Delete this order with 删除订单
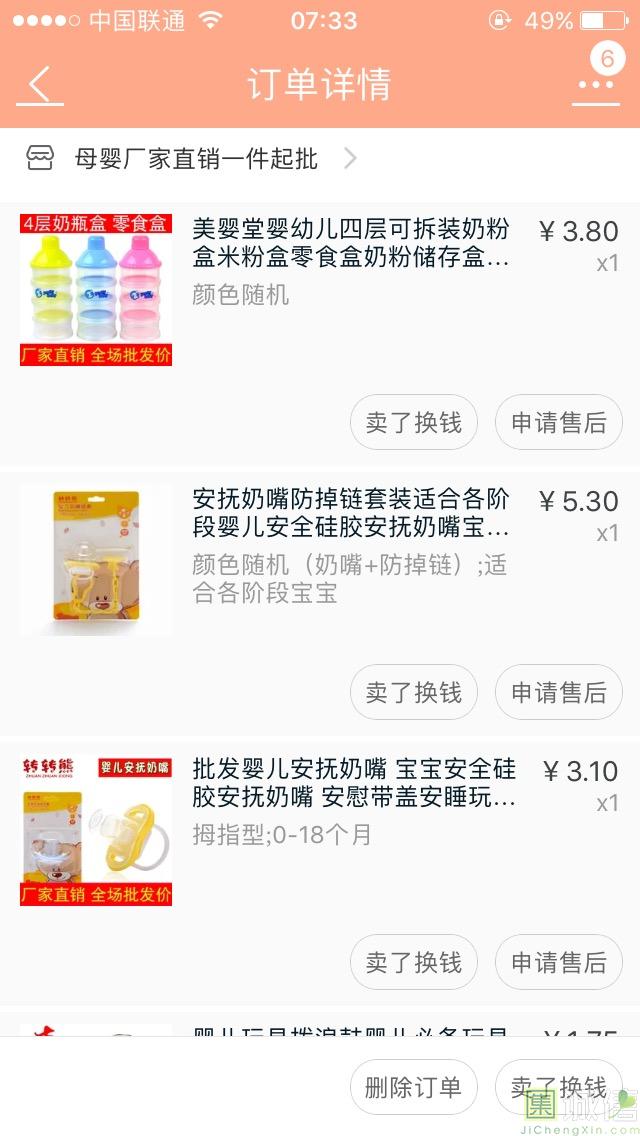640x1136 pixels. click(414, 1087)
